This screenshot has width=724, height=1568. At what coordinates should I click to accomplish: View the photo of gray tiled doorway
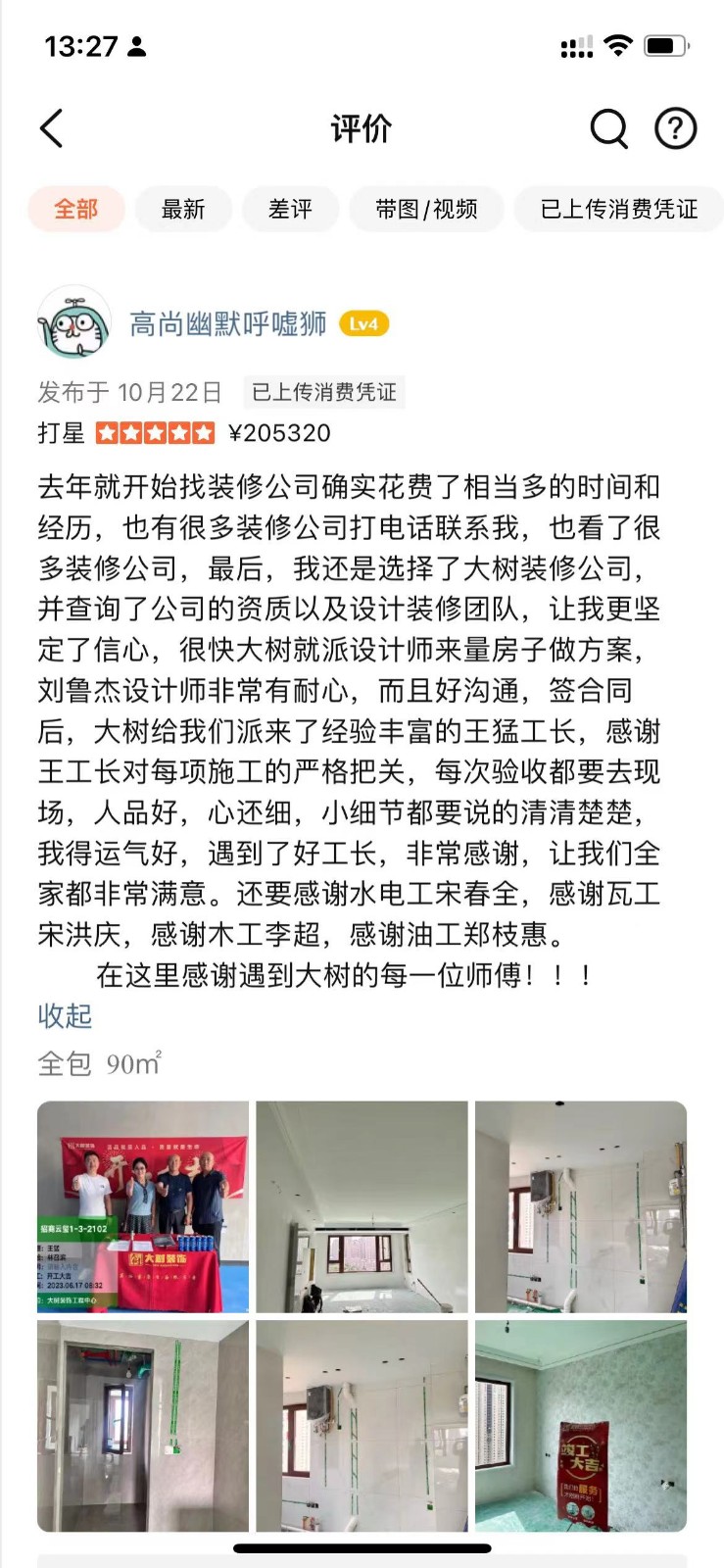tap(143, 1425)
